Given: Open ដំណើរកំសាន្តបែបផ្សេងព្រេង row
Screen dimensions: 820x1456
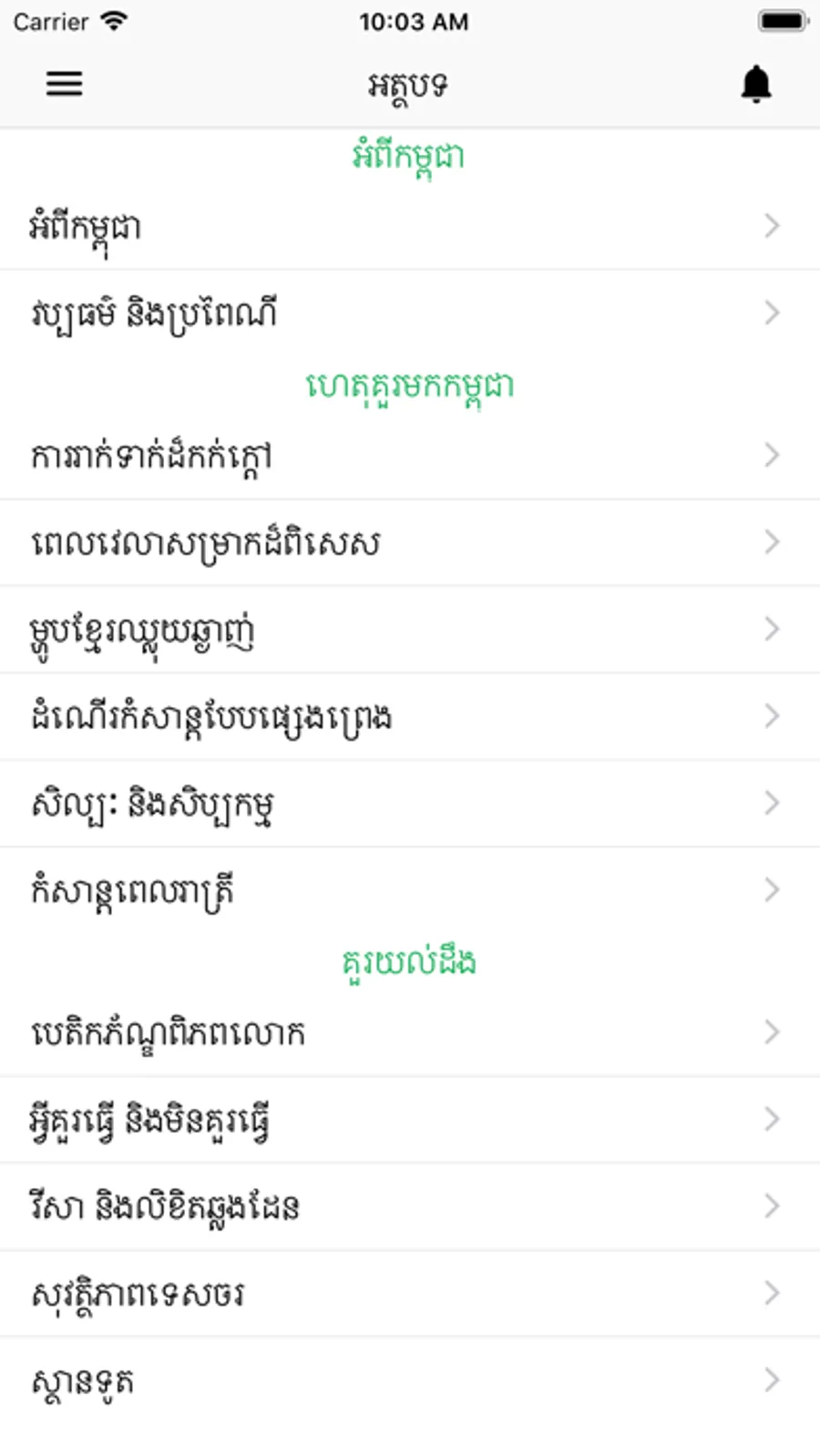Looking at the screenshot, I should click(410, 716).
